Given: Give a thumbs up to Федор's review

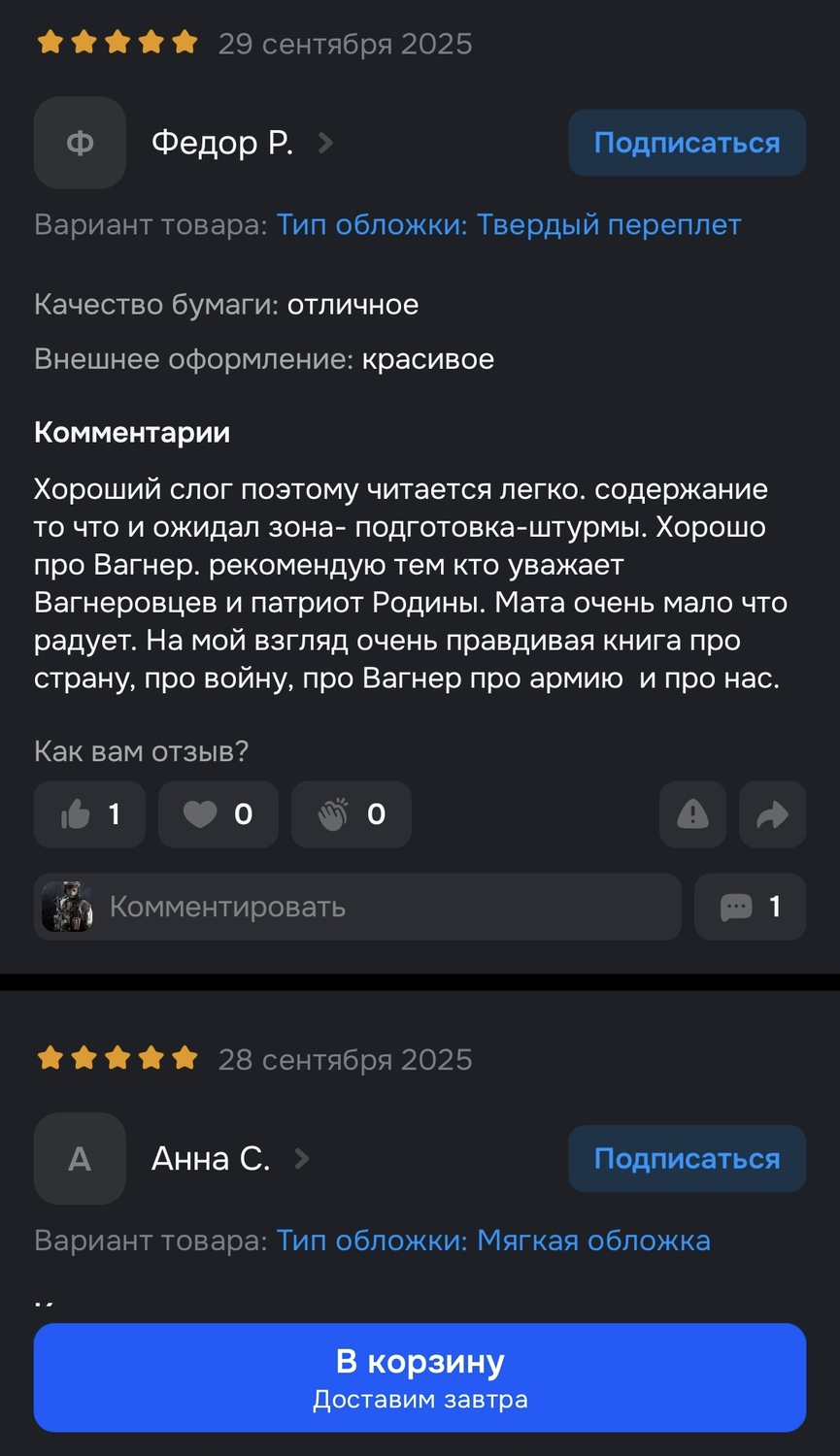Looking at the screenshot, I should click(x=89, y=814).
